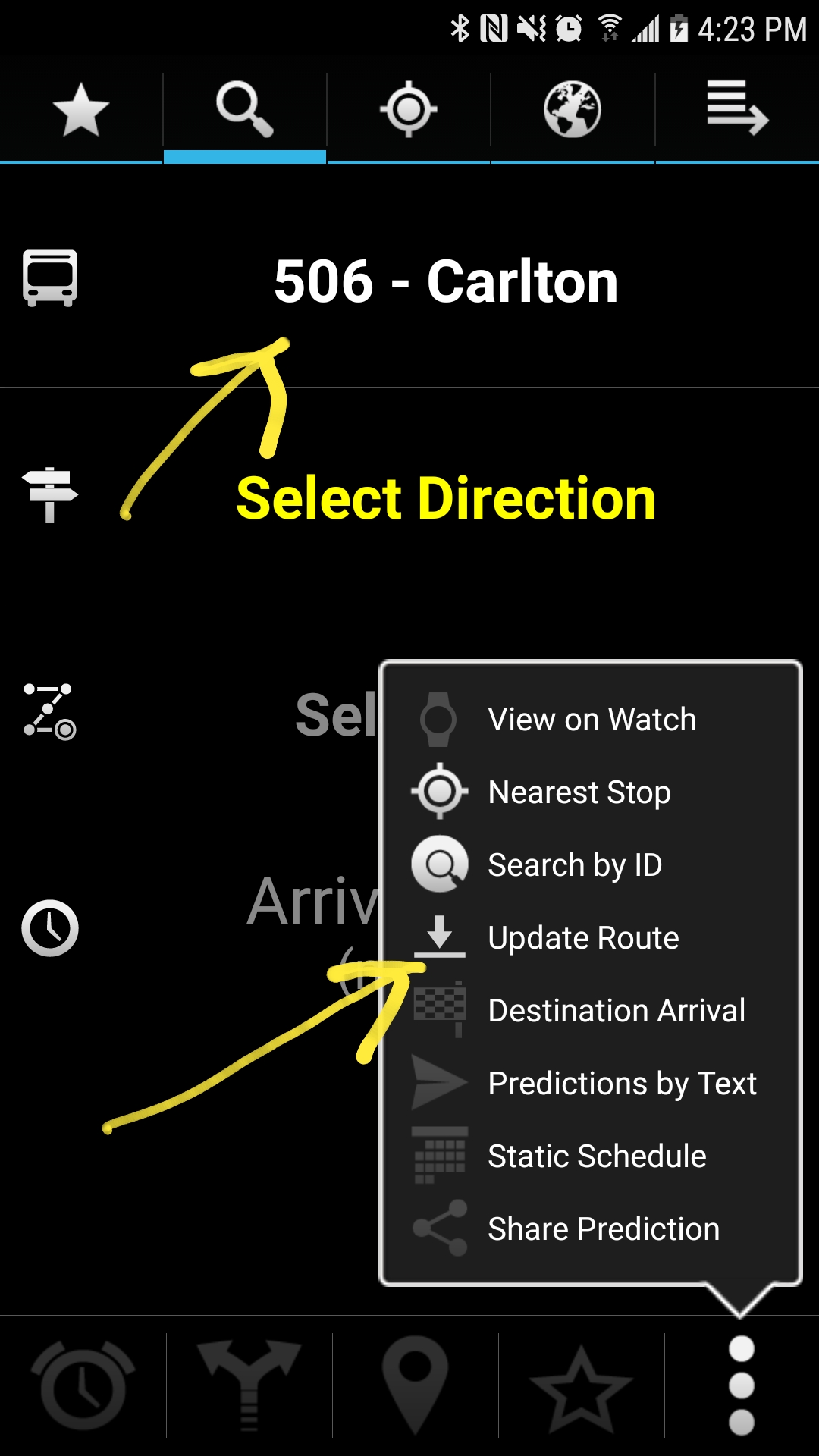Tap the alarm clock icon in bottom bar
Viewport: 819px width, 1456px height.
(83, 1385)
